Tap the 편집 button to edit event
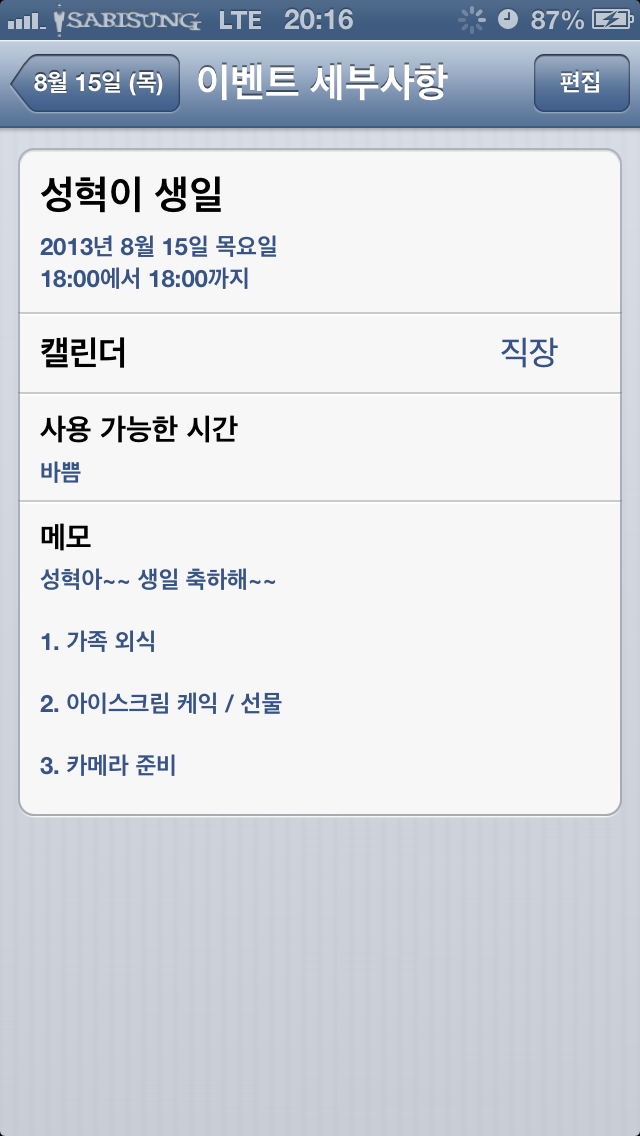This screenshot has height=1136, width=640. 581,83
